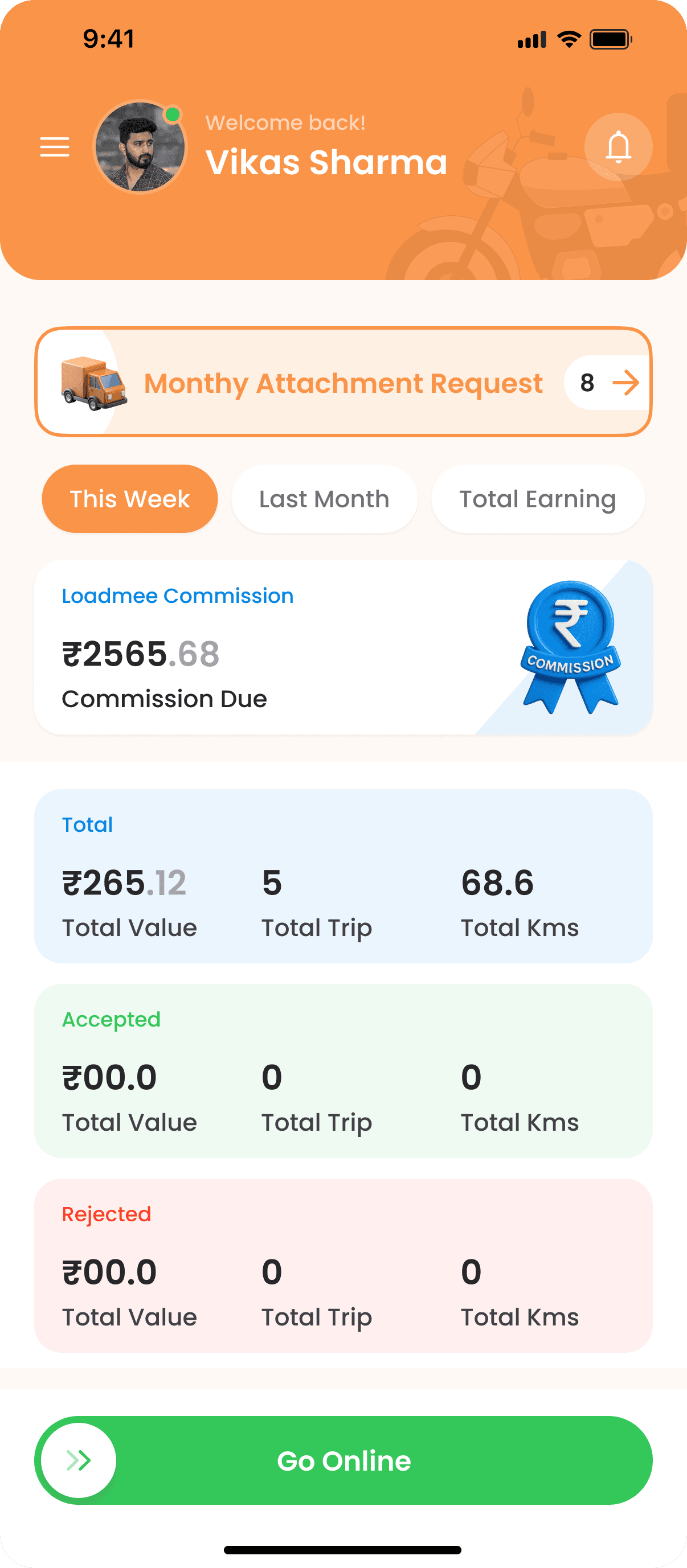Switch to Last Month earnings

point(324,499)
